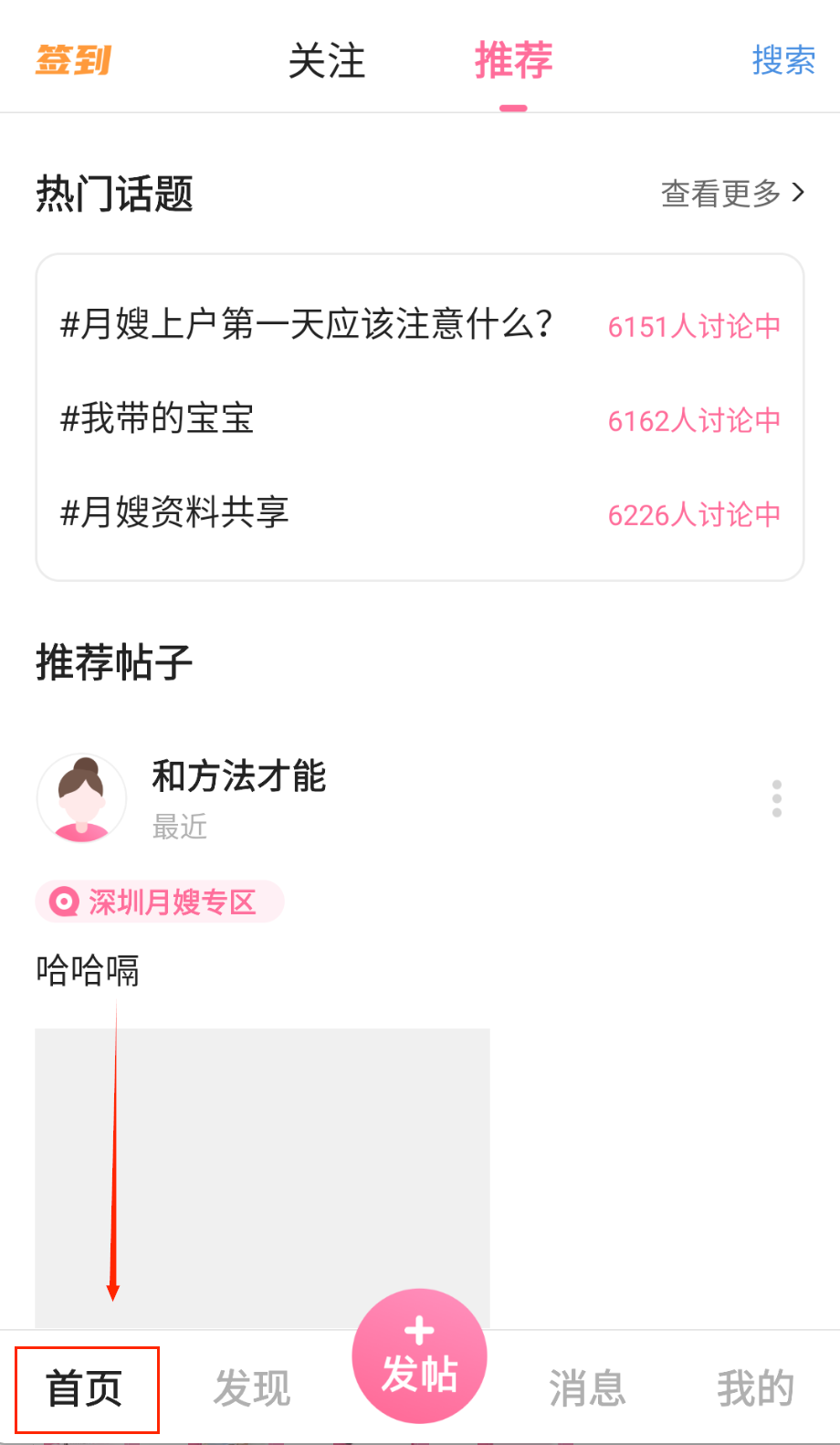Open the overflow menu on 和方法才能's post
840x1445 pixels.
(x=777, y=798)
